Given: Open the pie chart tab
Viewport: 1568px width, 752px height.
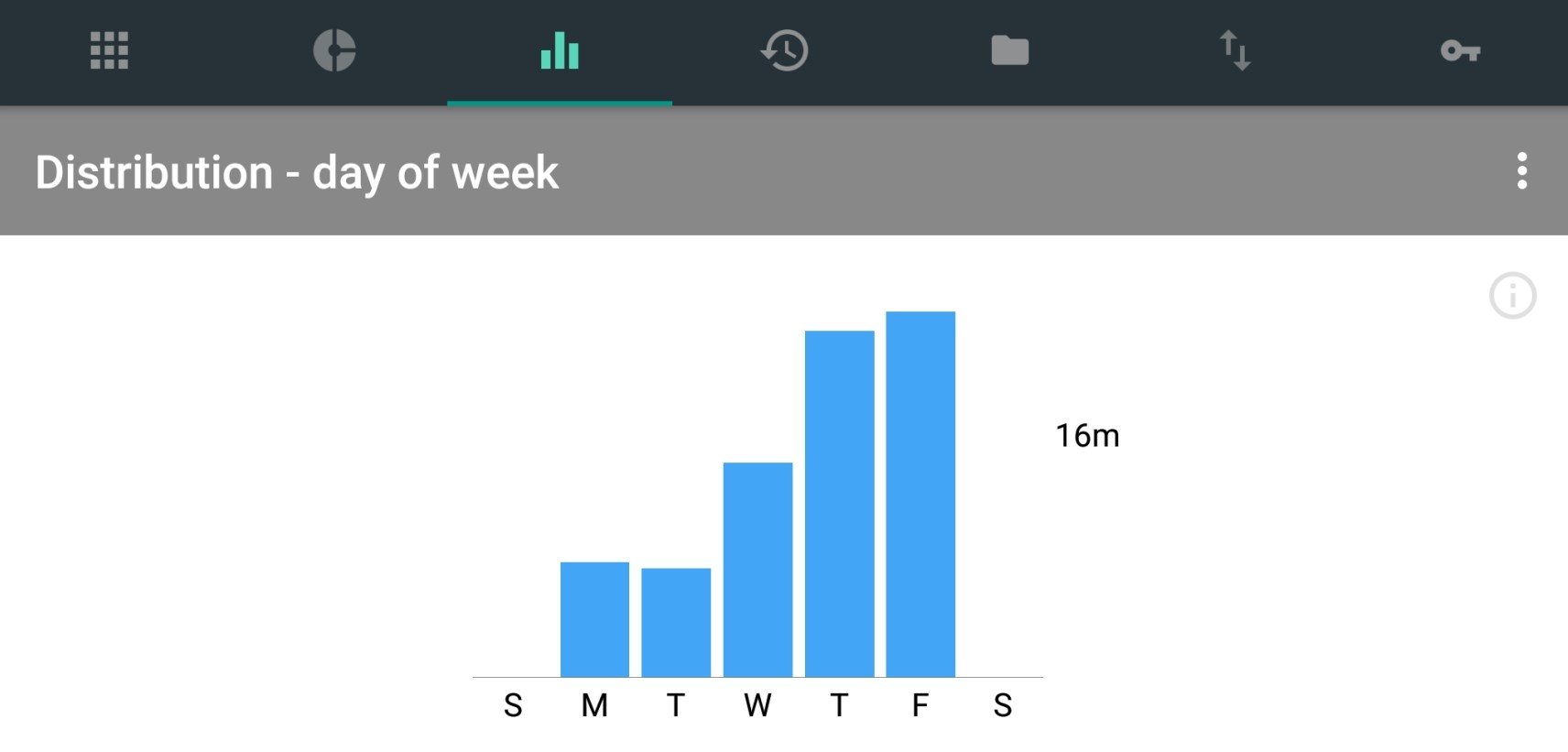Looking at the screenshot, I should 334,50.
